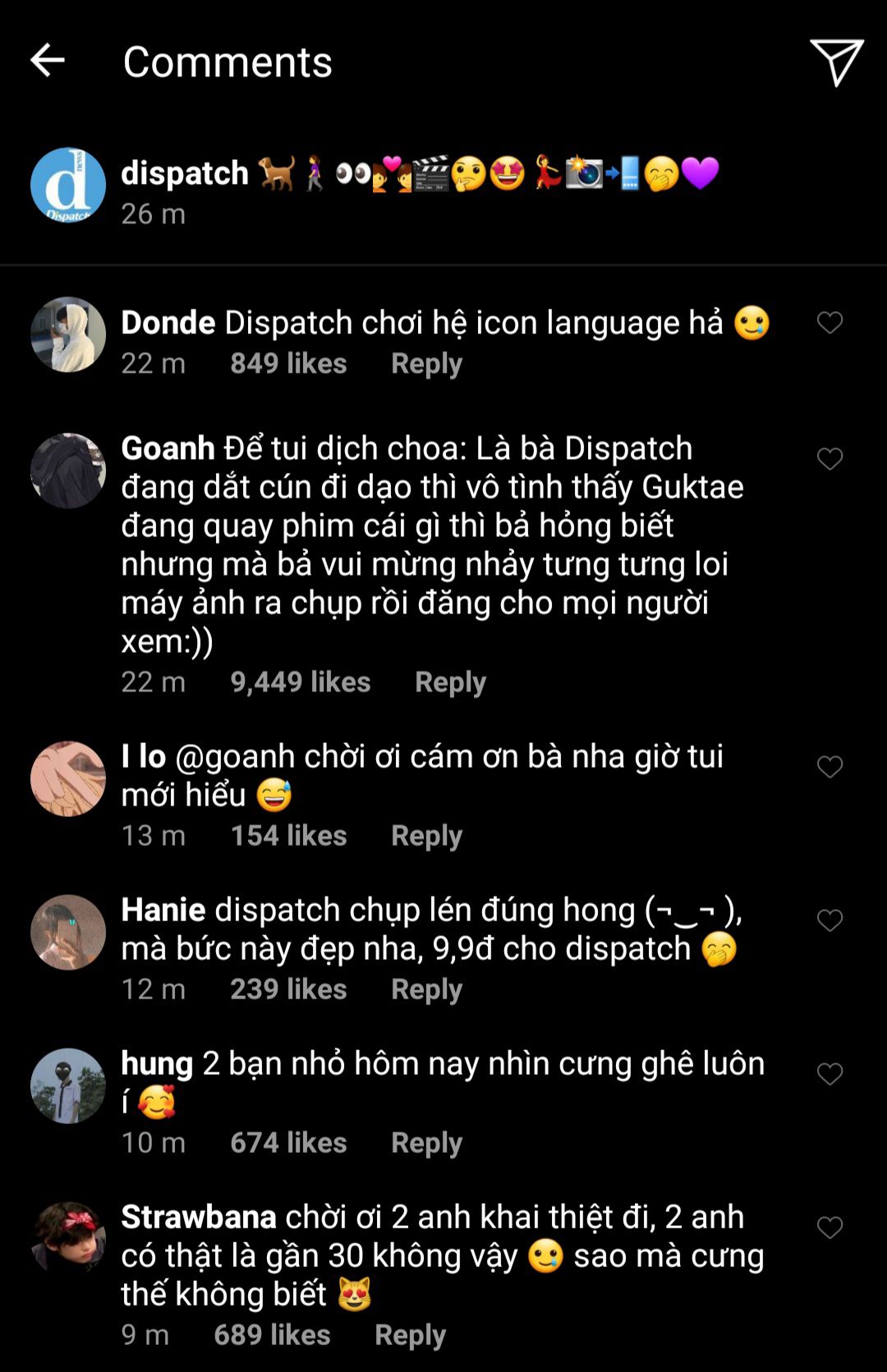Like hung's comment
887x1372 pixels.
[x=830, y=1074]
